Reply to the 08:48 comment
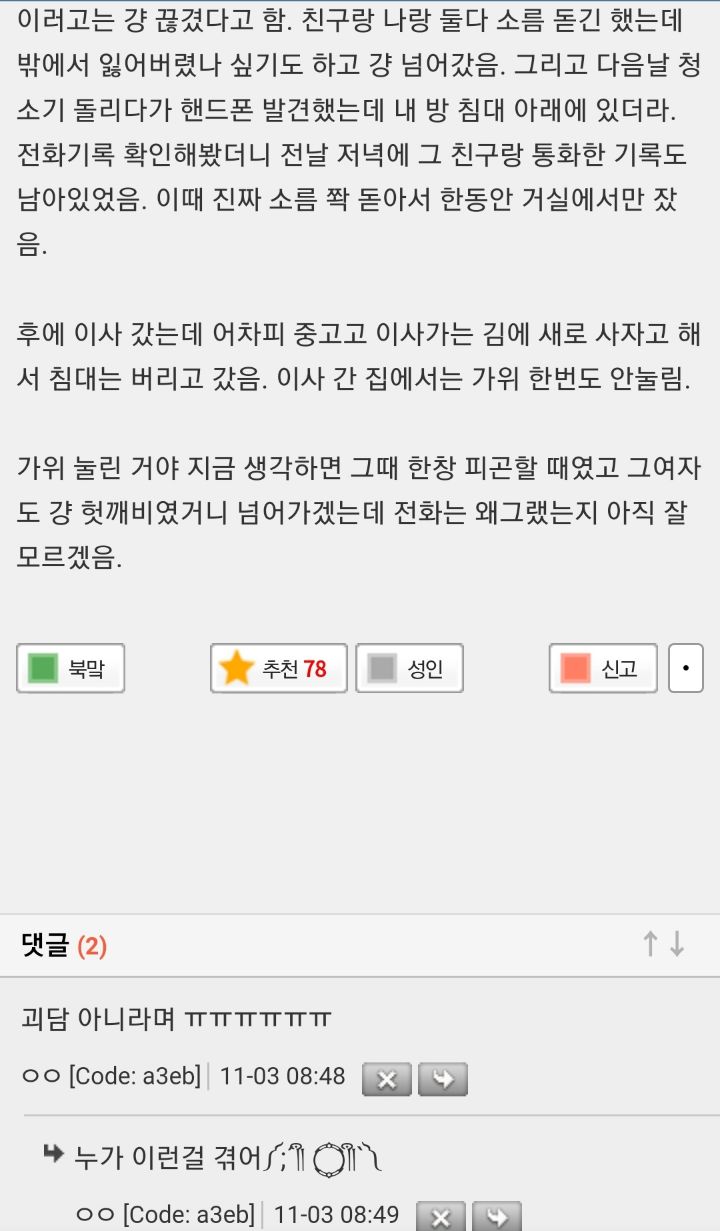Image resolution: width=720 pixels, height=1231 pixels. (x=442, y=1079)
